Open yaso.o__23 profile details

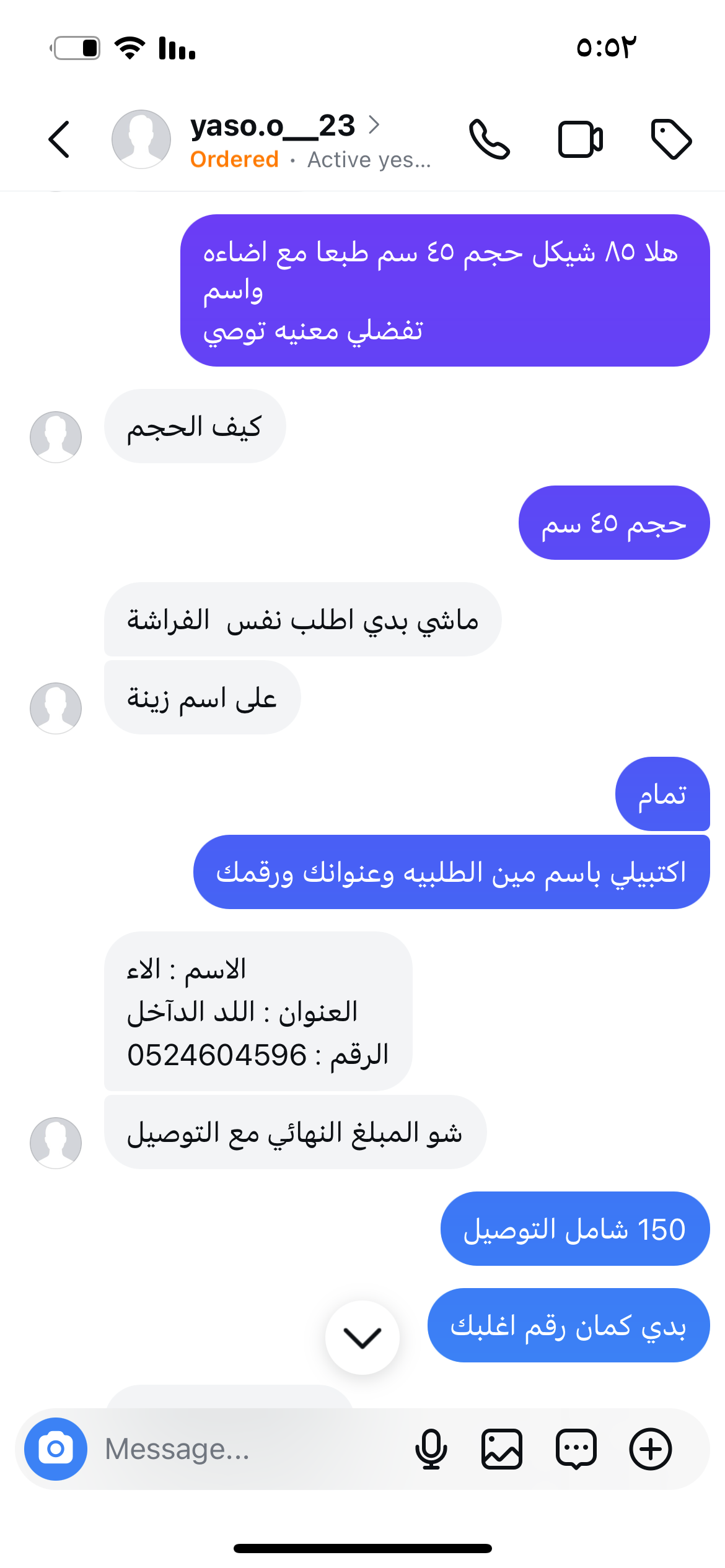[x=285, y=126]
